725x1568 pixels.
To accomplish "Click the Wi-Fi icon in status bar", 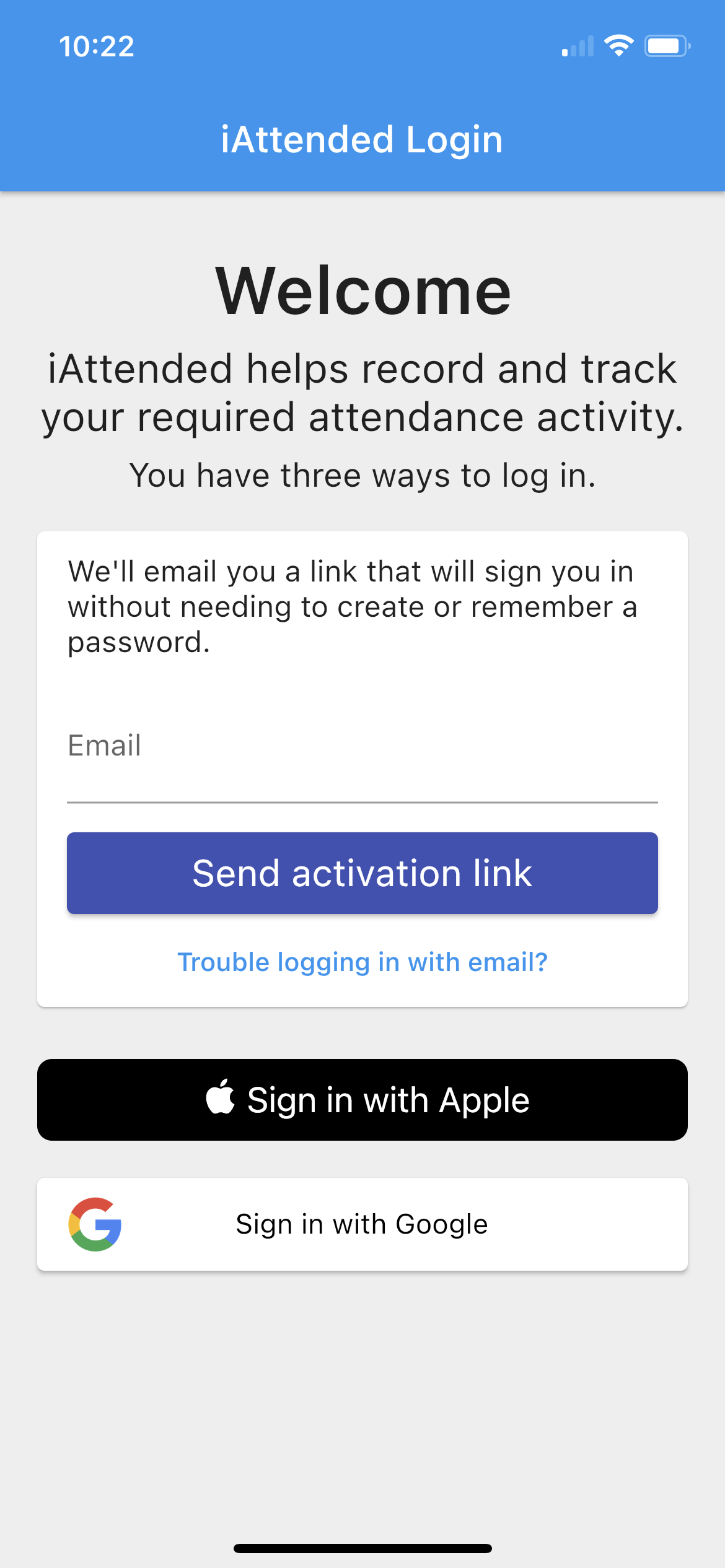I will click(619, 45).
